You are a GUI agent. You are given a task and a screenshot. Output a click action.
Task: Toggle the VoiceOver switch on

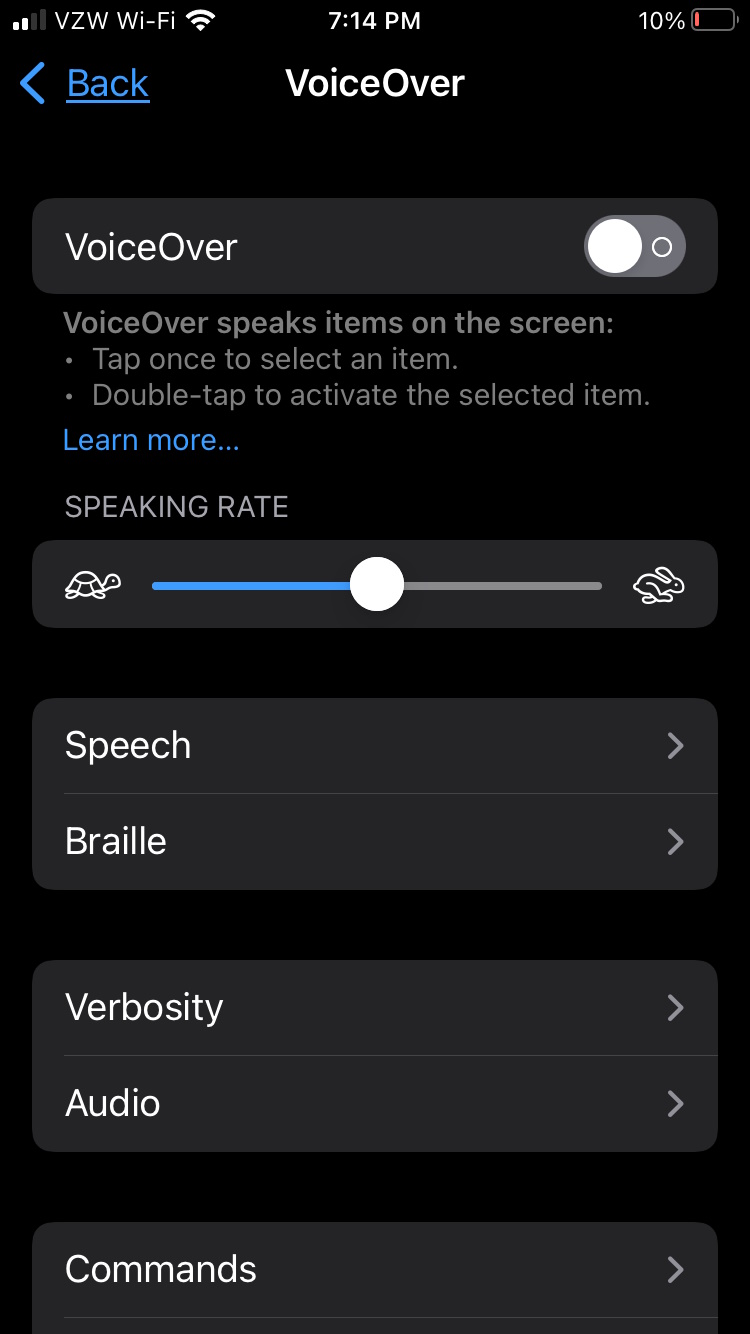[634, 245]
